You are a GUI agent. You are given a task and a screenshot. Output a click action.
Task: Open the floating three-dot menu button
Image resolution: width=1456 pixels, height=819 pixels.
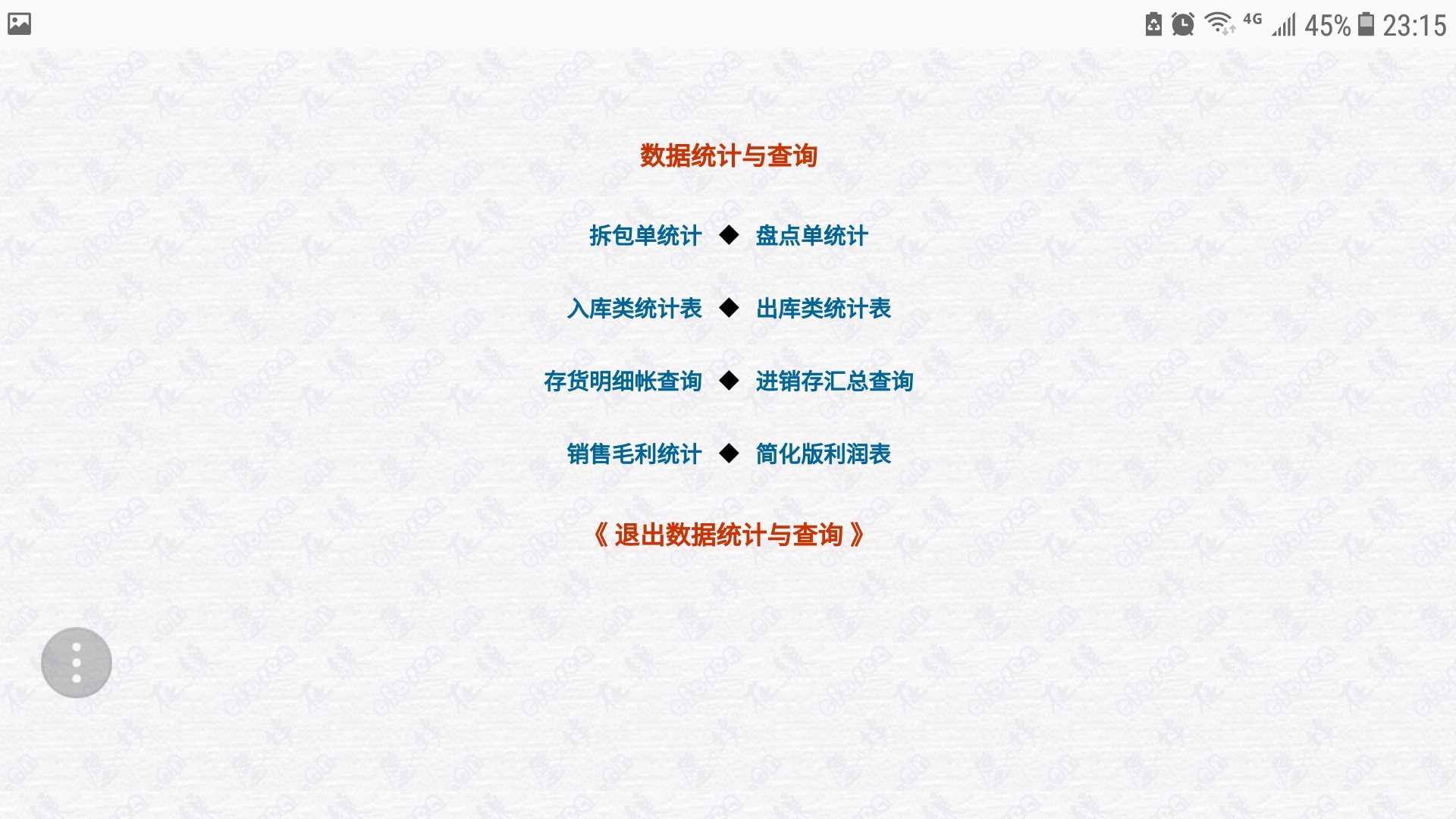click(x=77, y=663)
